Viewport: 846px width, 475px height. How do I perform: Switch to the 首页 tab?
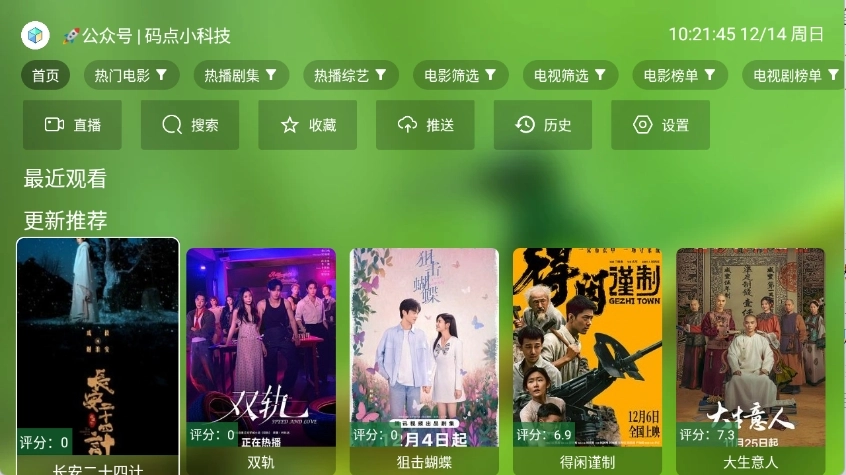(45, 75)
